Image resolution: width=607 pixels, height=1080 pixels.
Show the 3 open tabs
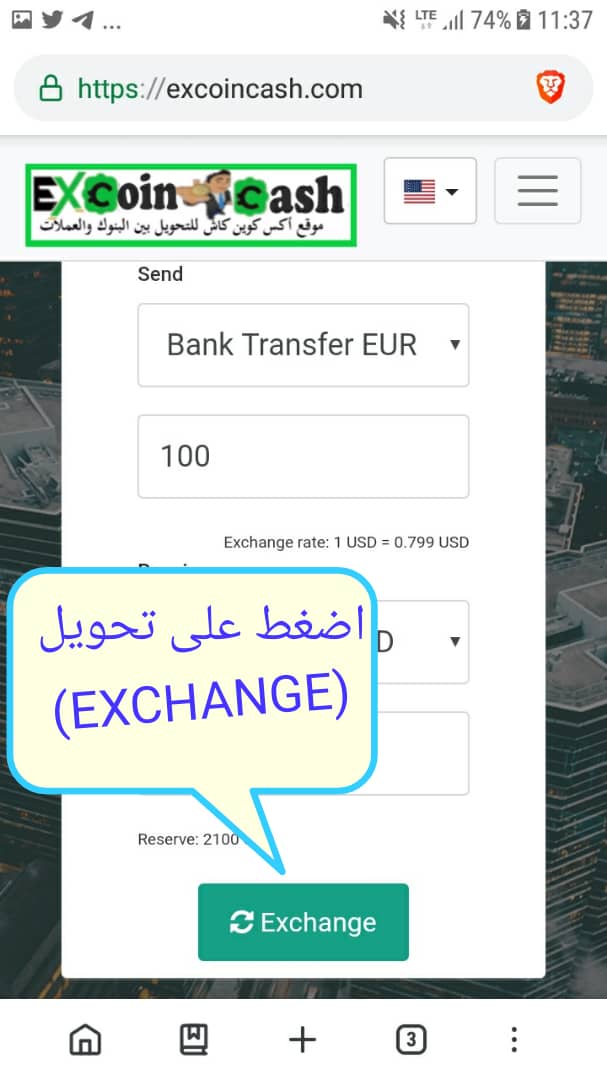click(x=409, y=1040)
